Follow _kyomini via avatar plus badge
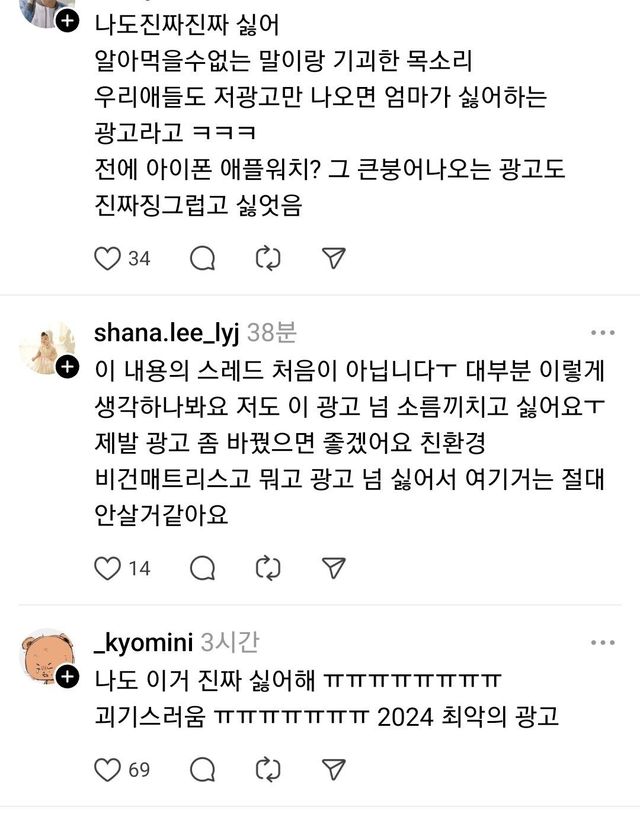This screenshot has width=640, height=814. [x=66, y=678]
